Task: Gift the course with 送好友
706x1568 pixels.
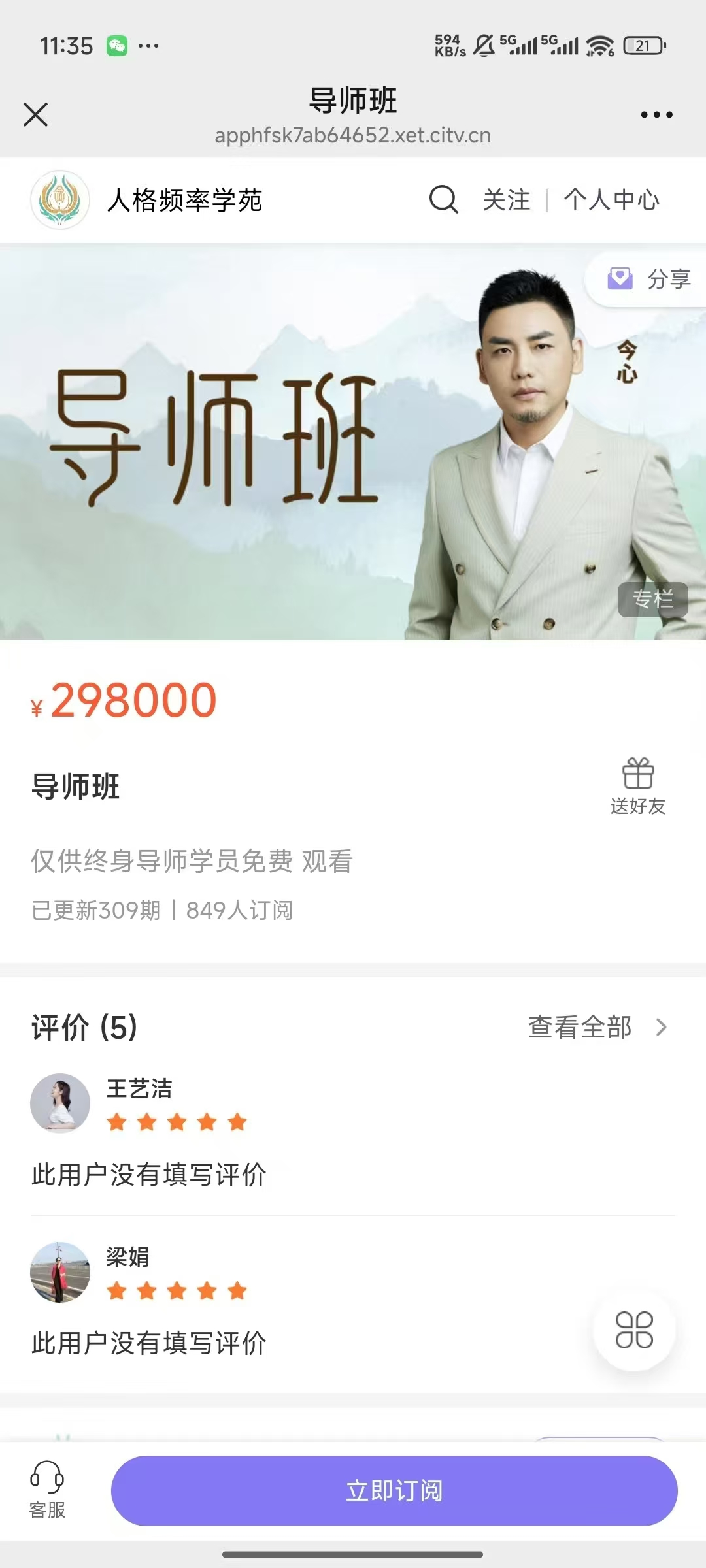Action: click(x=637, y=787)
